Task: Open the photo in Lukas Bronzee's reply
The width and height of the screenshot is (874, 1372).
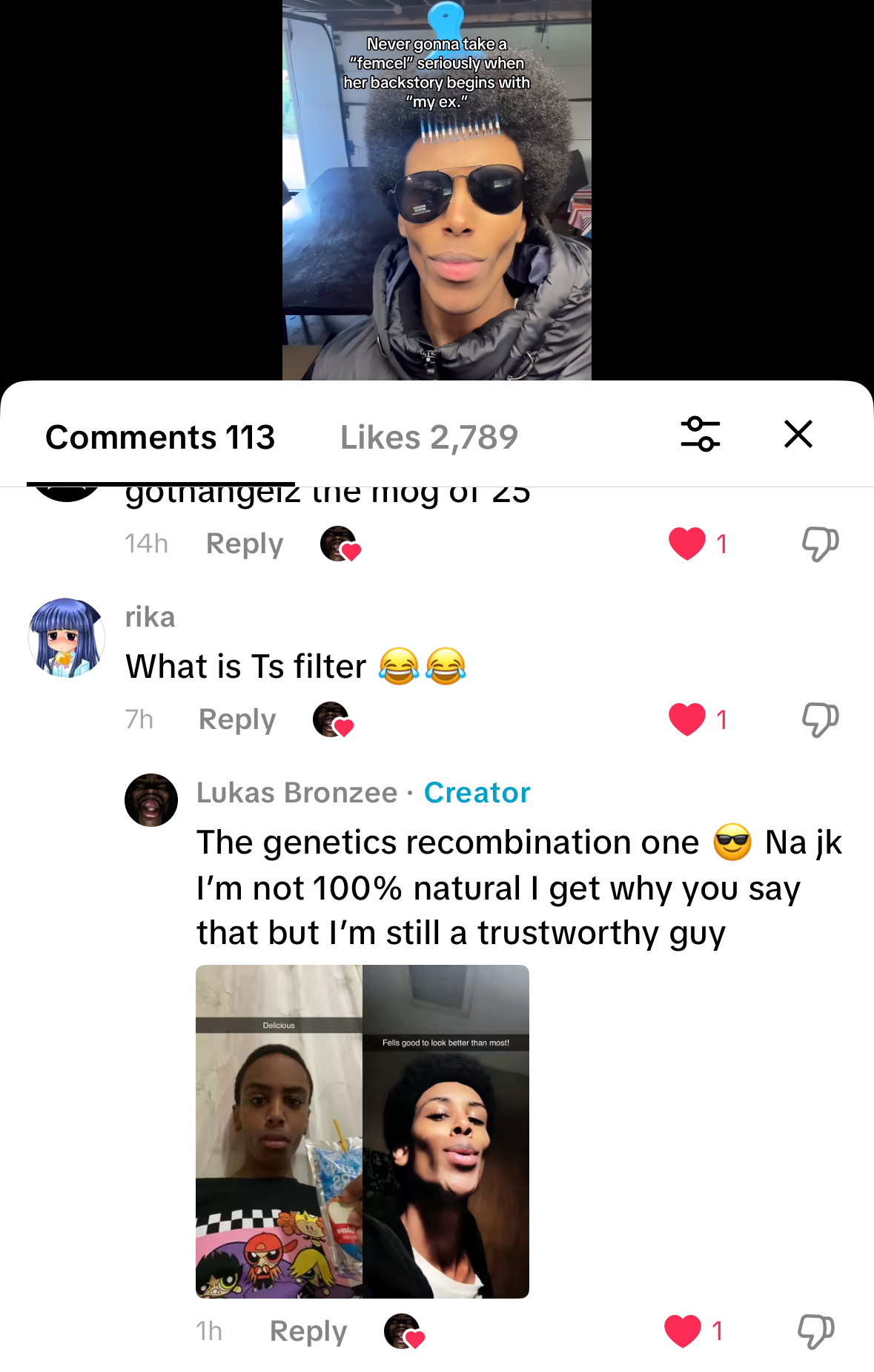Action: pos(362,1131)
